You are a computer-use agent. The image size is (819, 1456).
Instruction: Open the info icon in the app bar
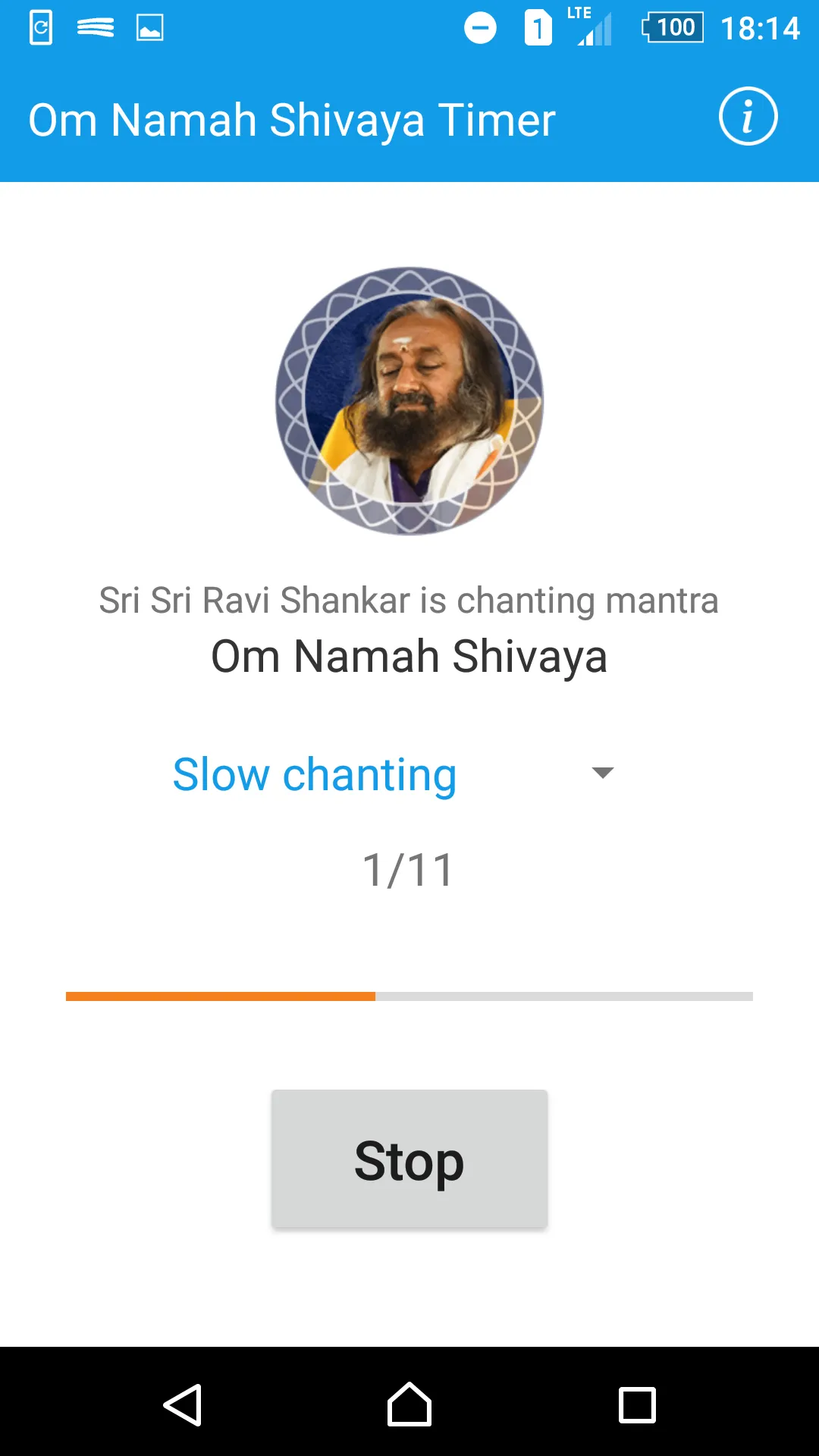[748, 117]
